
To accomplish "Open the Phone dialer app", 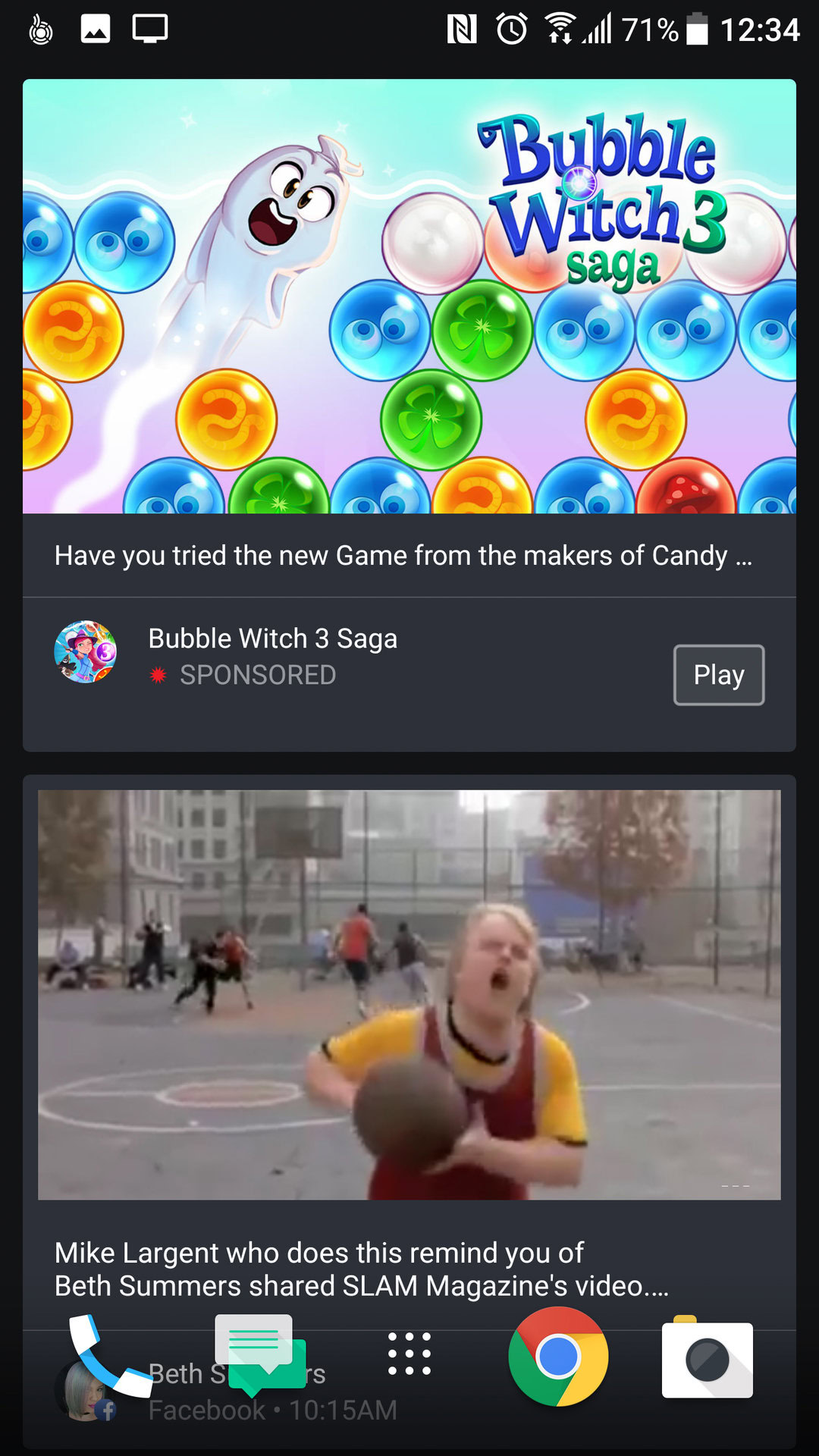I will tap(106, 1356).
